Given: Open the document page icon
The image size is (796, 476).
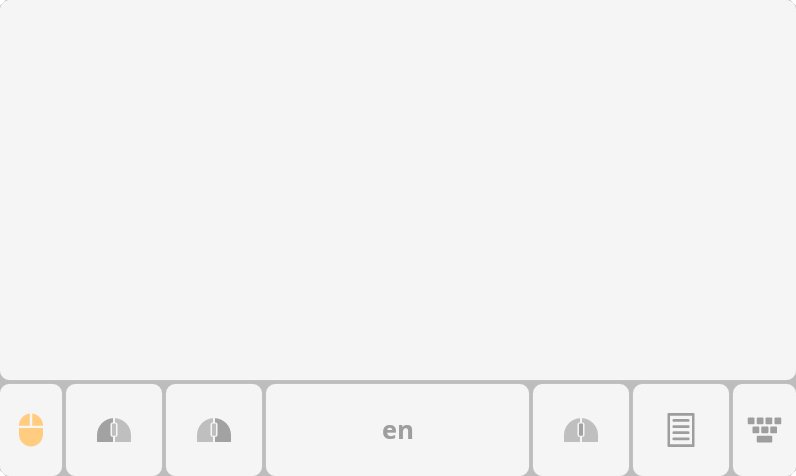Looking at the screenshot, I should 681,430.
